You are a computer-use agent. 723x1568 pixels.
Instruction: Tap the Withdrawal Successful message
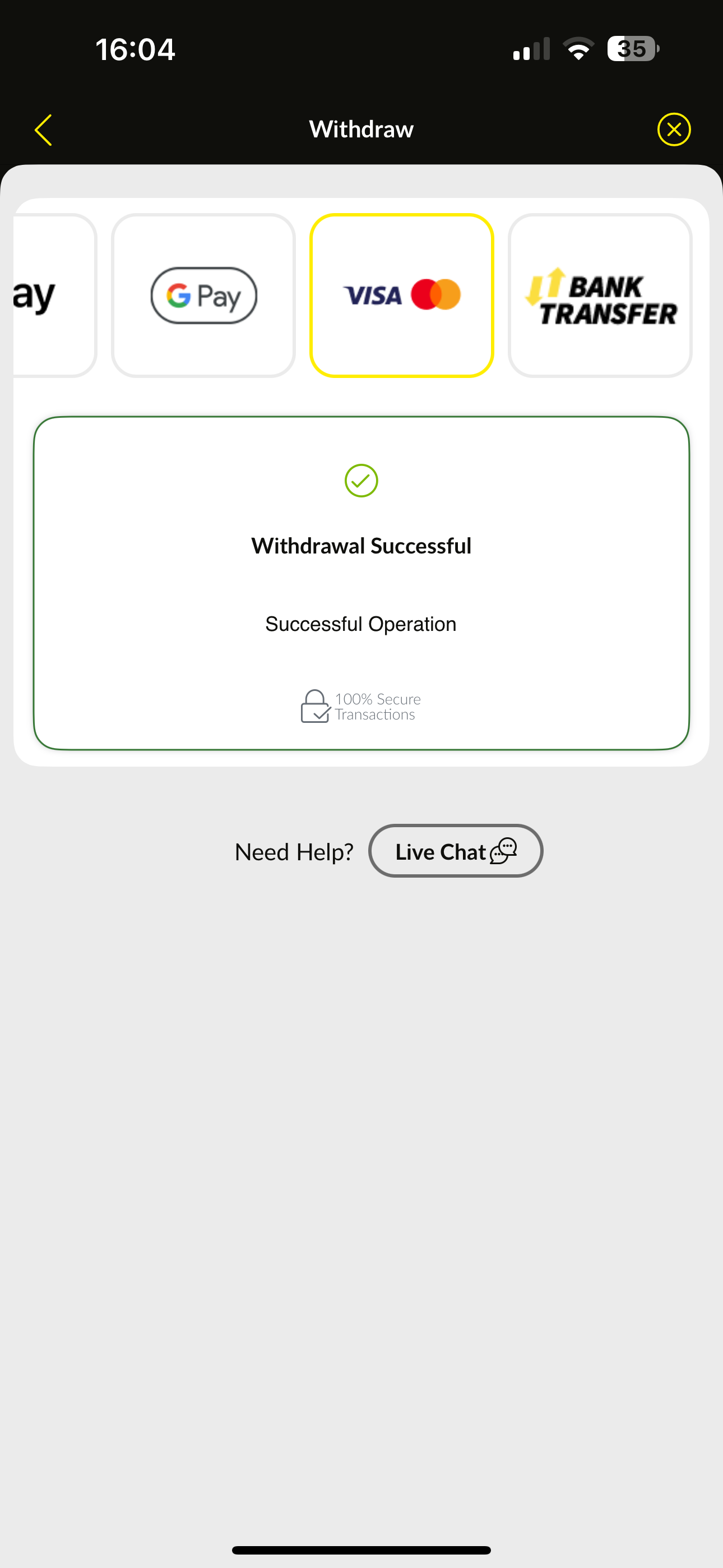pyautogui.click(x=361, y=546)
